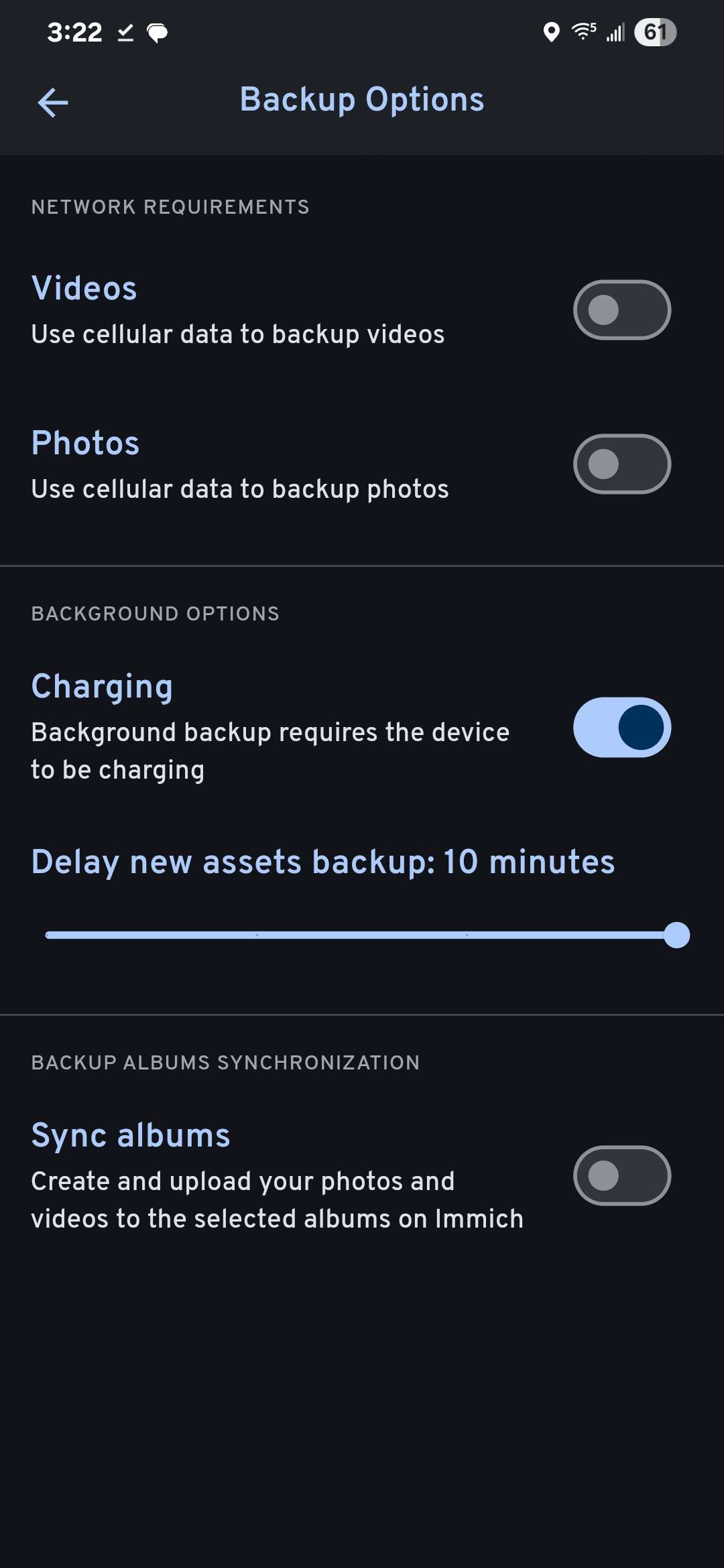Disable the Charging requirement switch
This screenshot has width=724, height=1568.
[621, 727]
